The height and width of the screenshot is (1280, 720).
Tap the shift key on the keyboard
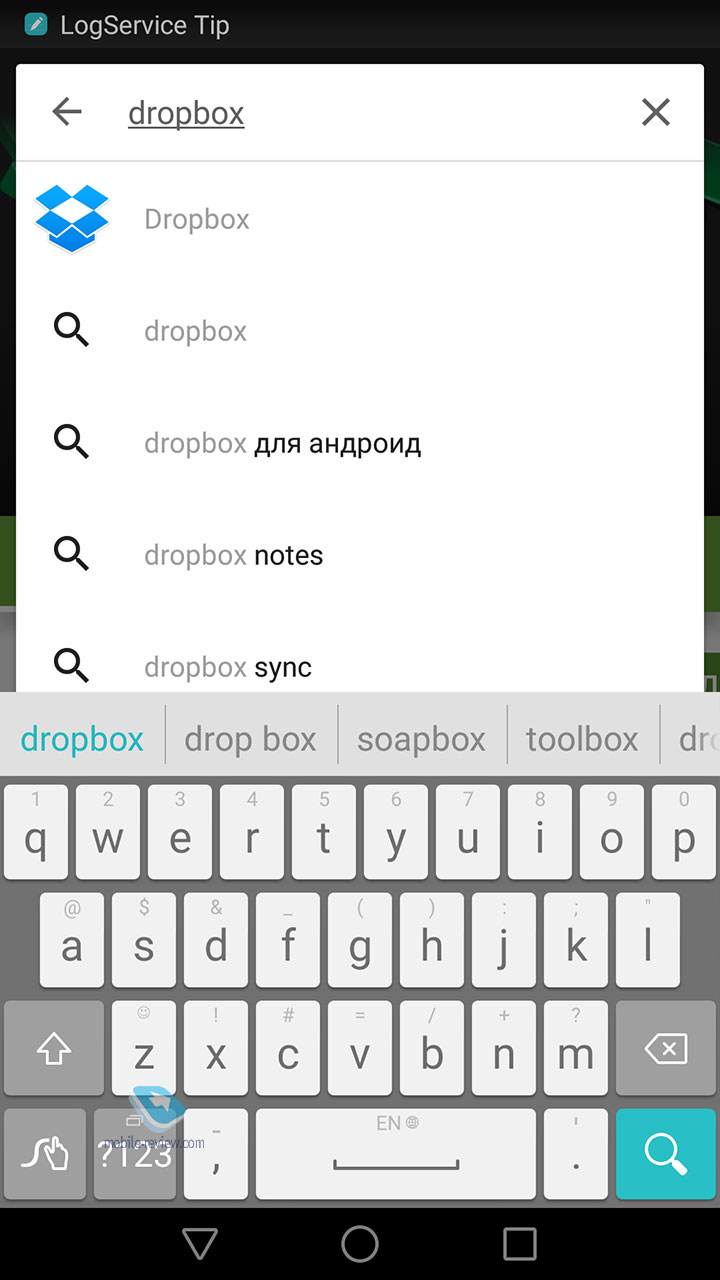[54, 1048]
